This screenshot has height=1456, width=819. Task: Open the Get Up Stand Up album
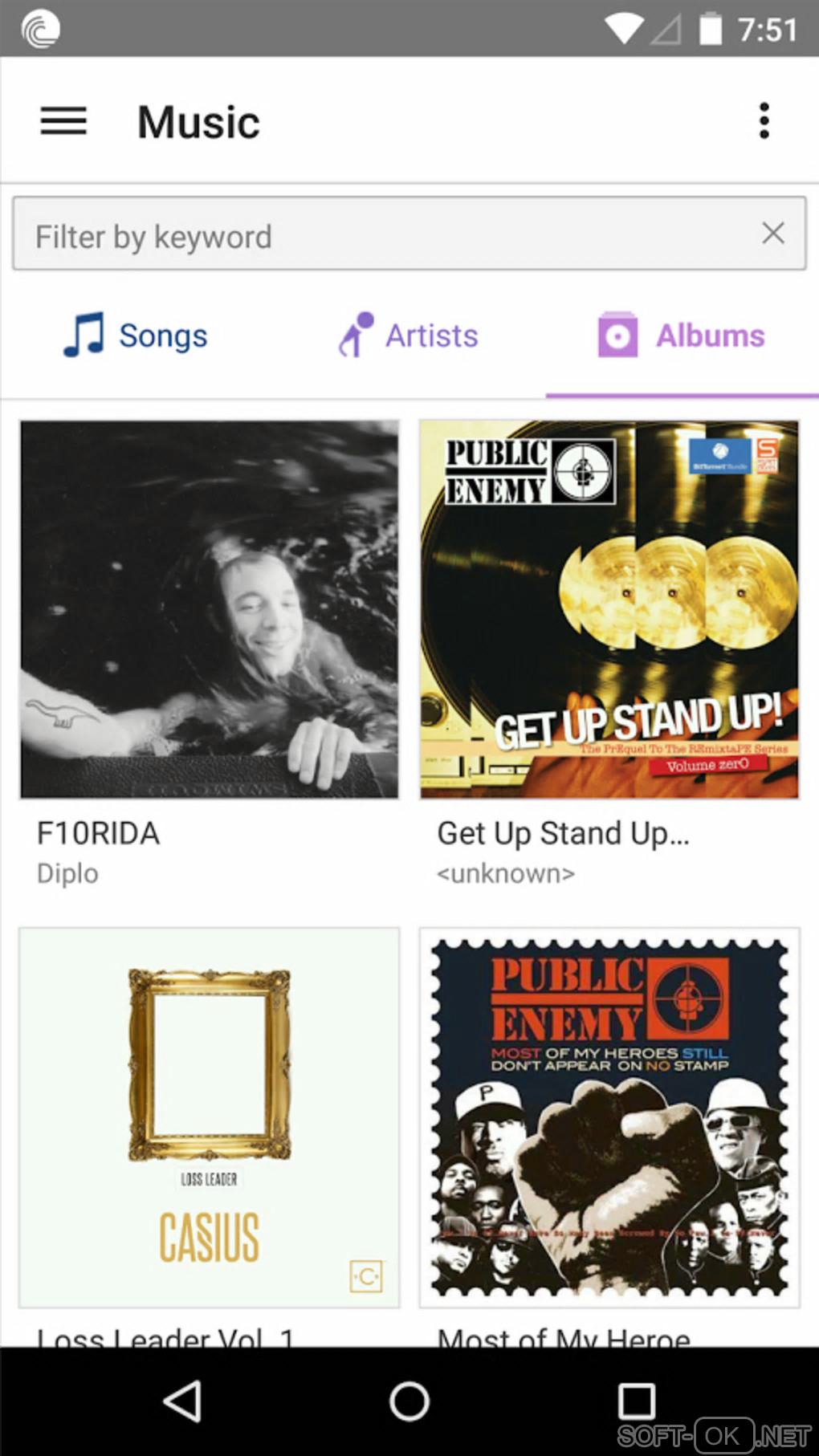(x=609, y=610)
